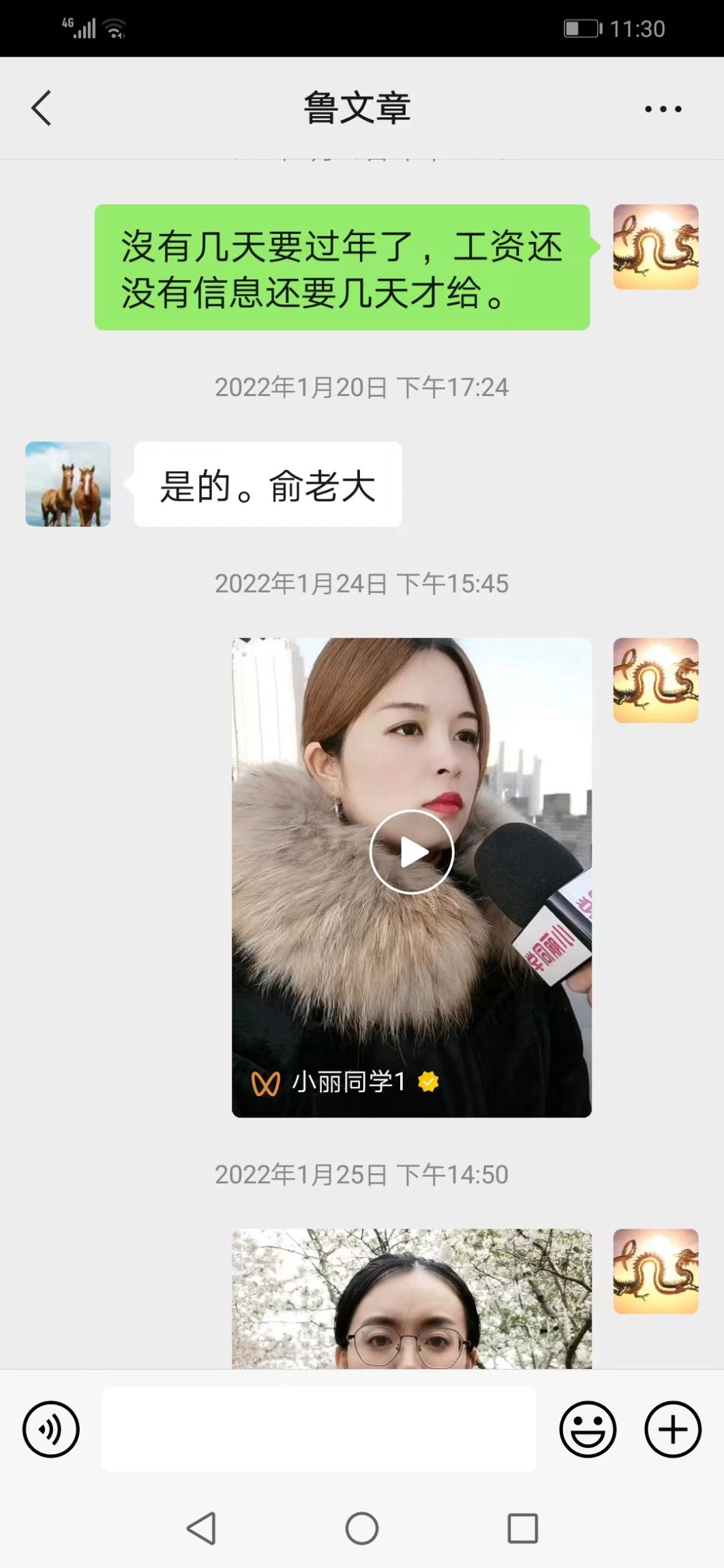Go to the system home screen

click(x=362, y=1528)
